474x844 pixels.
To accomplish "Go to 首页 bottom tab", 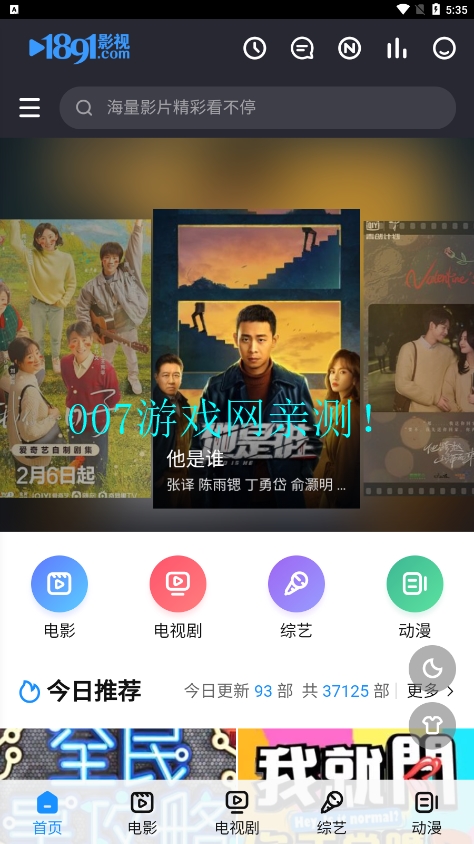I will pyautogui.click(x=47, y=813).
